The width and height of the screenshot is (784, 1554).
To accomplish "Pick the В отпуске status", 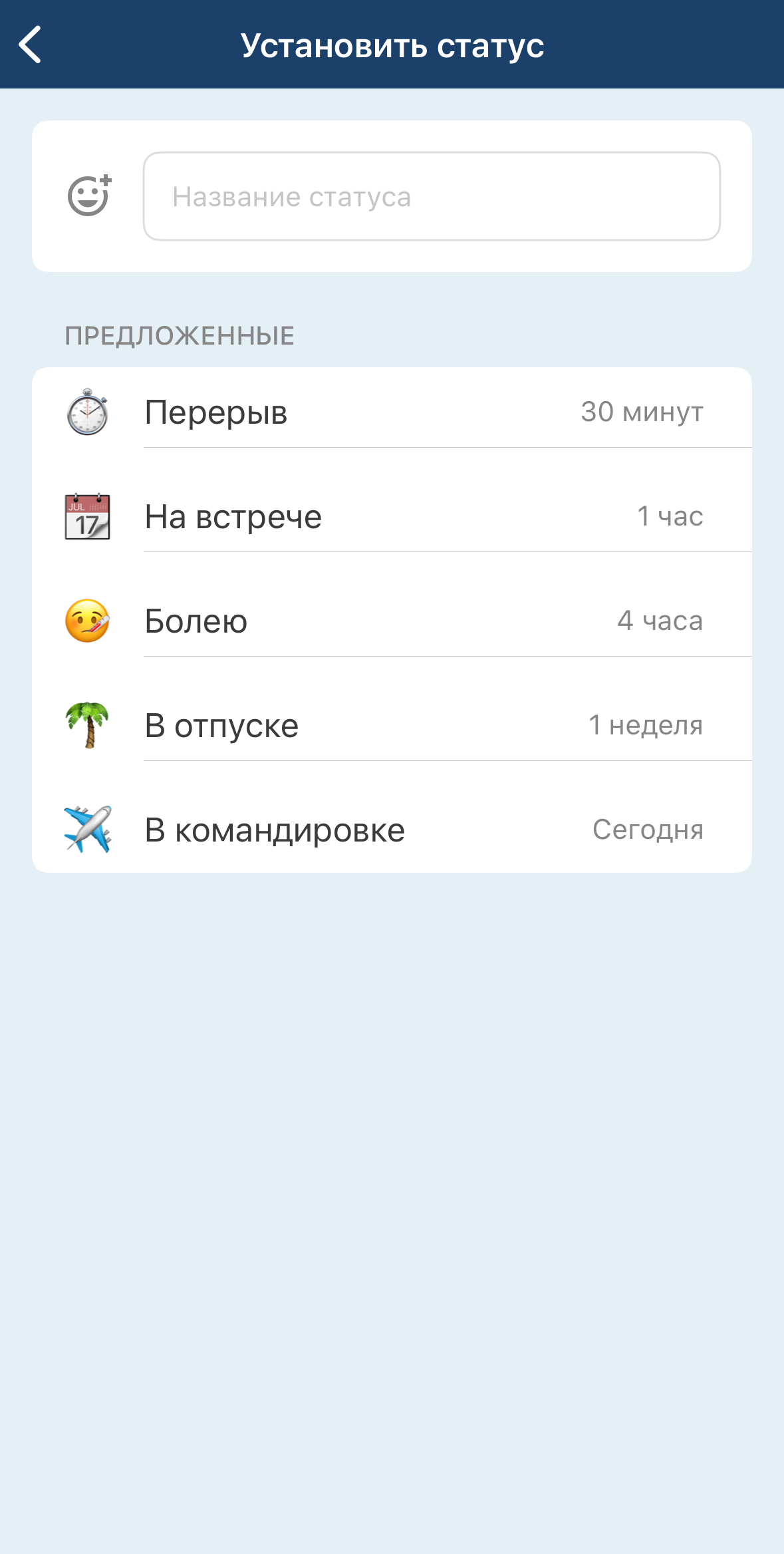I will [x=392, y=726].
